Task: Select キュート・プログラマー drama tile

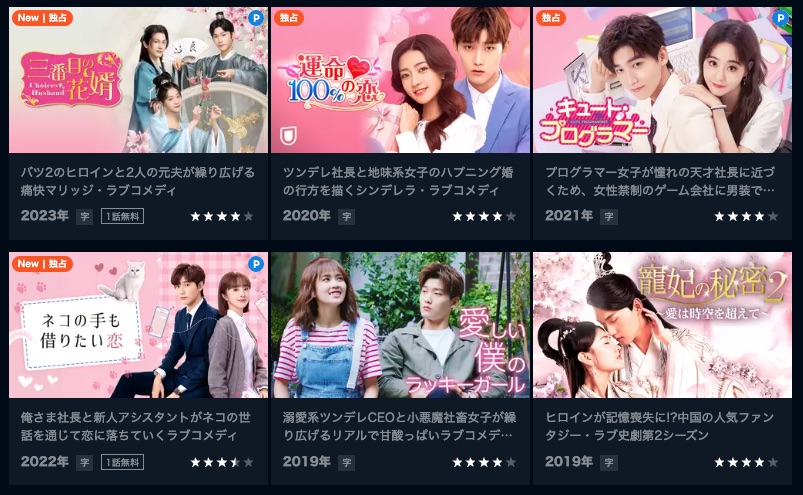Action: pos(663,80)
